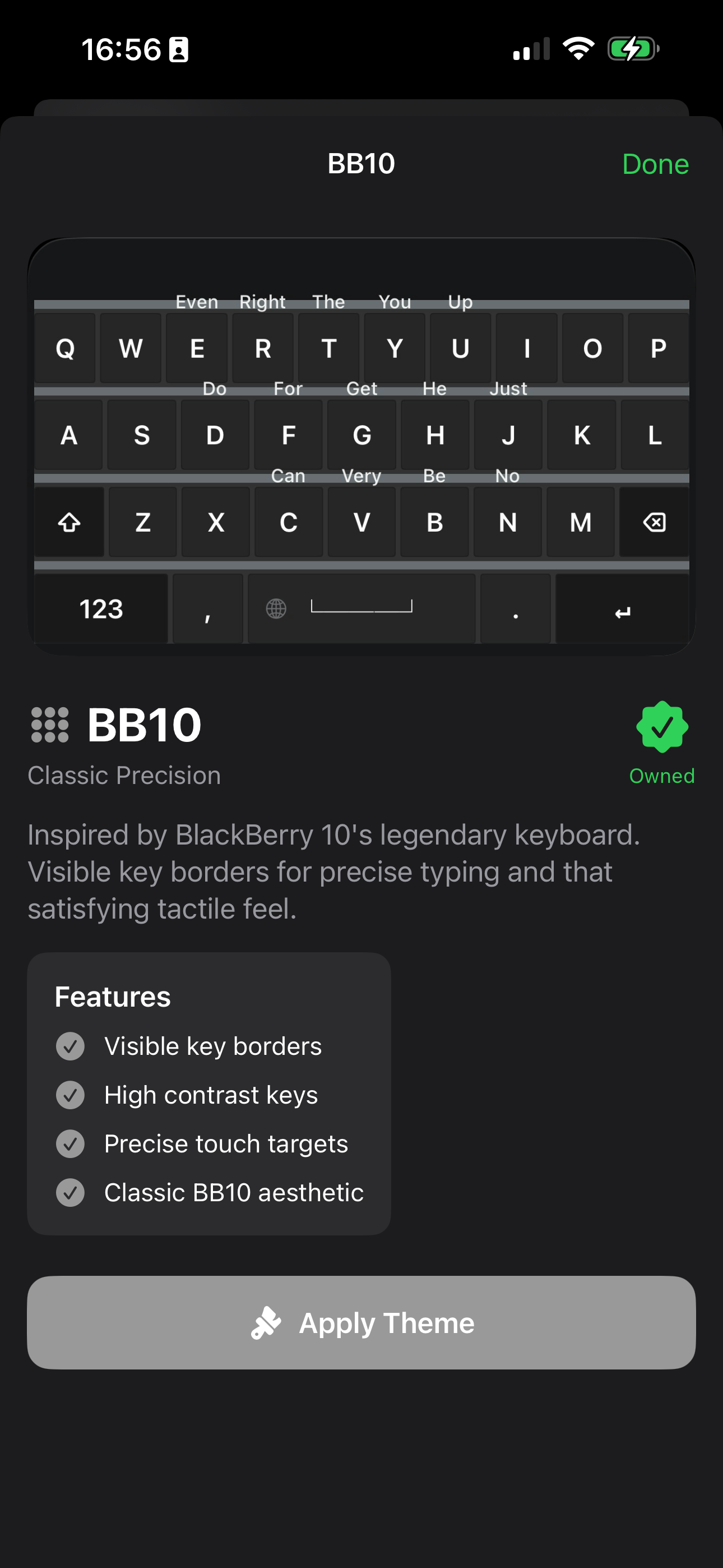Choose the 'Very' suggestion above the V key
The image size is (723, 1568).
[x=361, y=476]
